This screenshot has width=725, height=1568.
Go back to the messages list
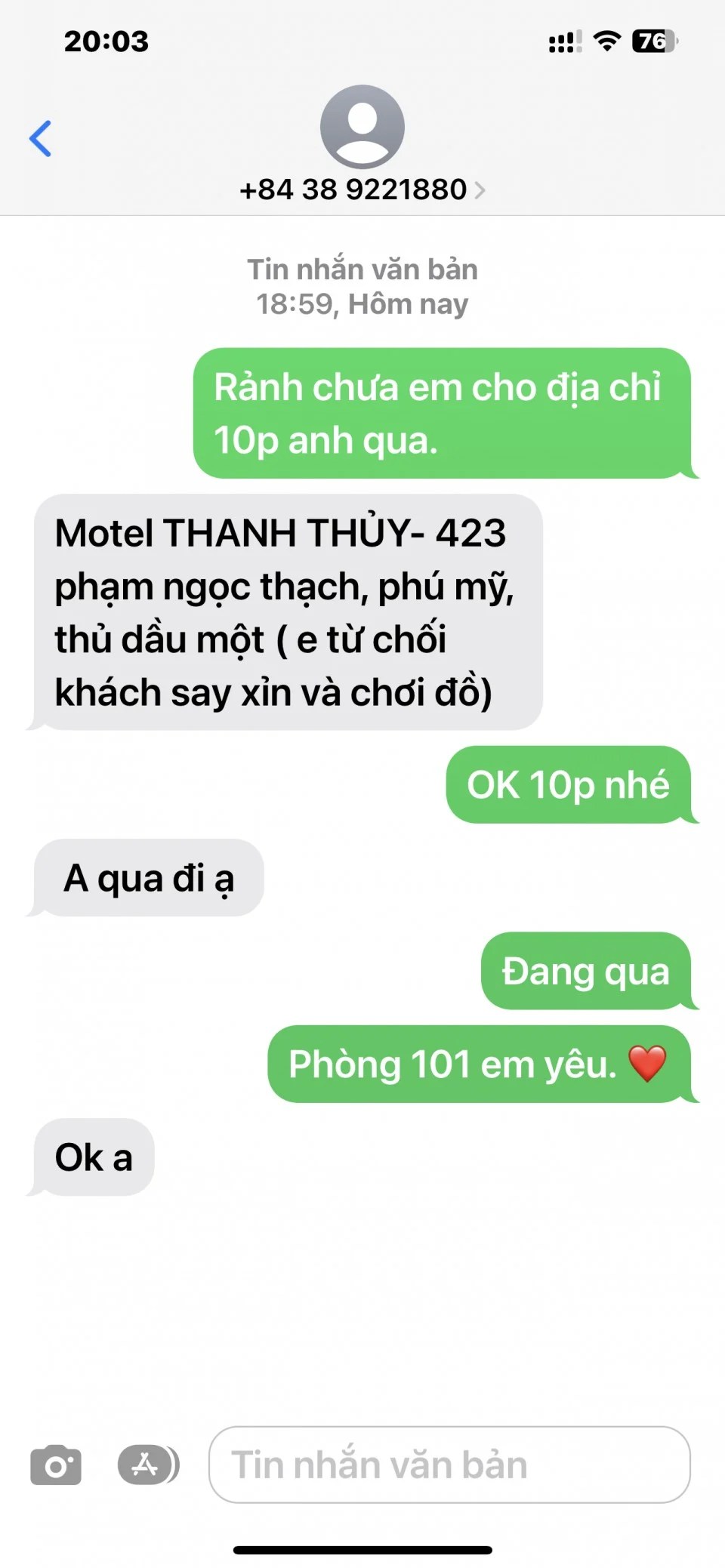(x=41, y=139)
